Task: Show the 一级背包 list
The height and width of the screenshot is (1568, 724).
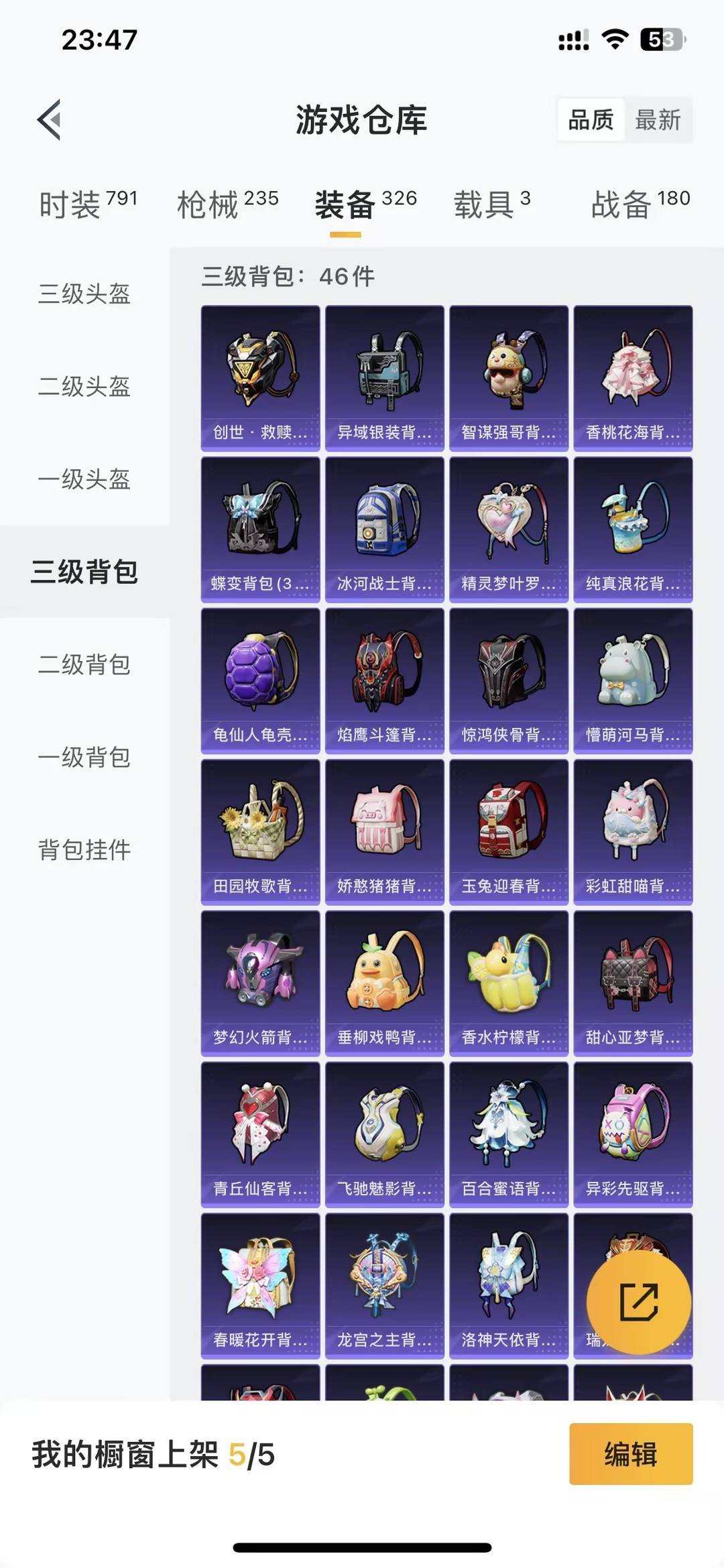Action: (x=82, y=756)
